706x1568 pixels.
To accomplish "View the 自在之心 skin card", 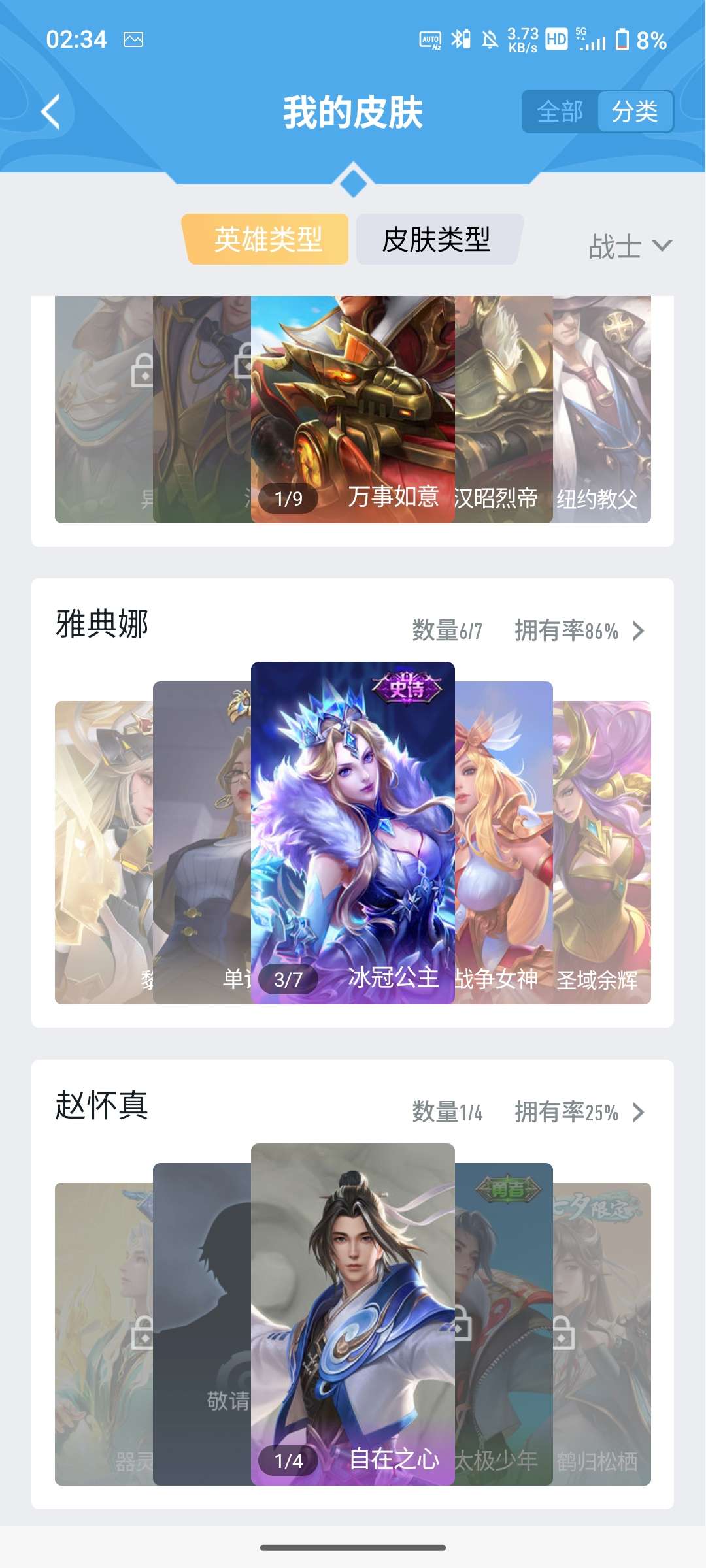I will click(352, 1313).
